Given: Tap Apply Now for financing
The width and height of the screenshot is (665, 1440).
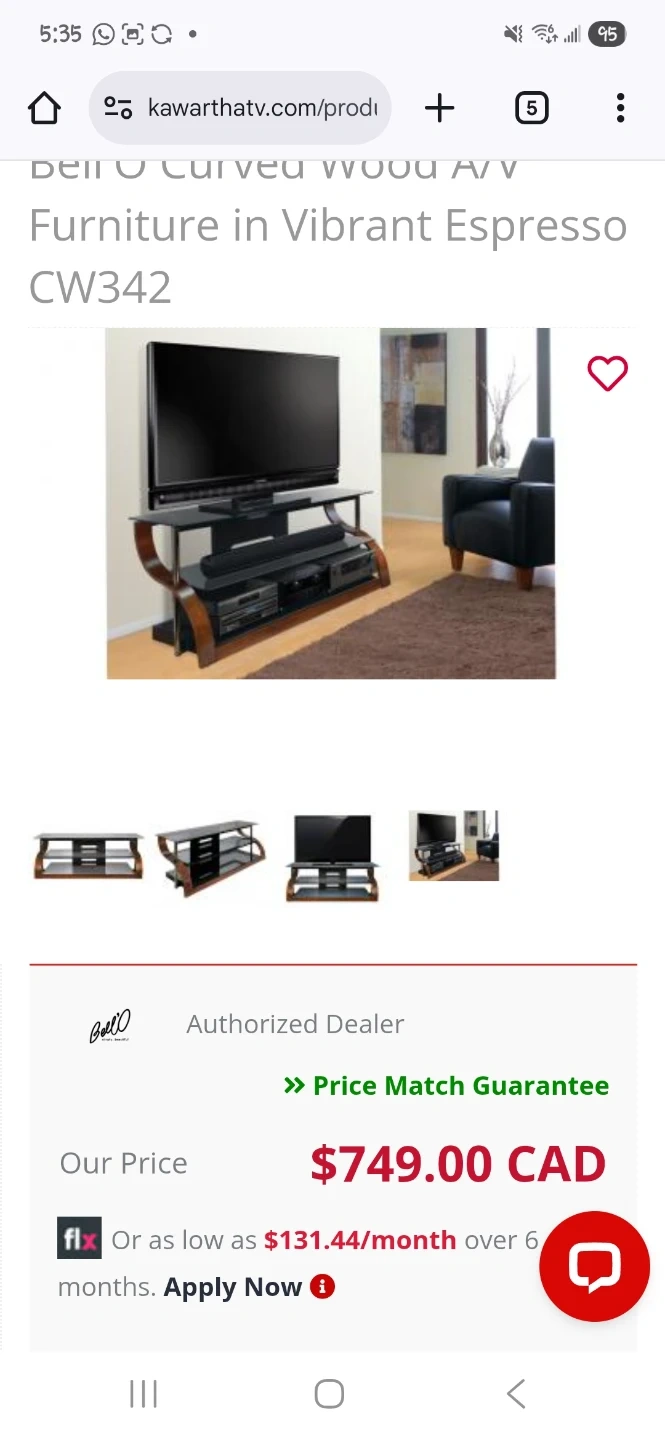Looking at the screenshot, I should pos(232,1287).
